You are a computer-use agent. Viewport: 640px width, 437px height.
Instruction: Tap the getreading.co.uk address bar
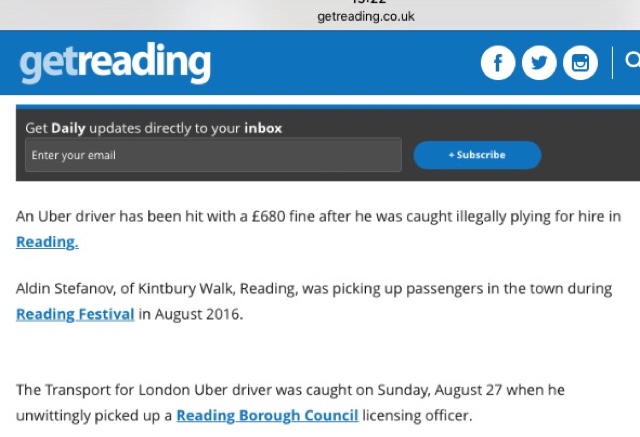coord(366,16)
